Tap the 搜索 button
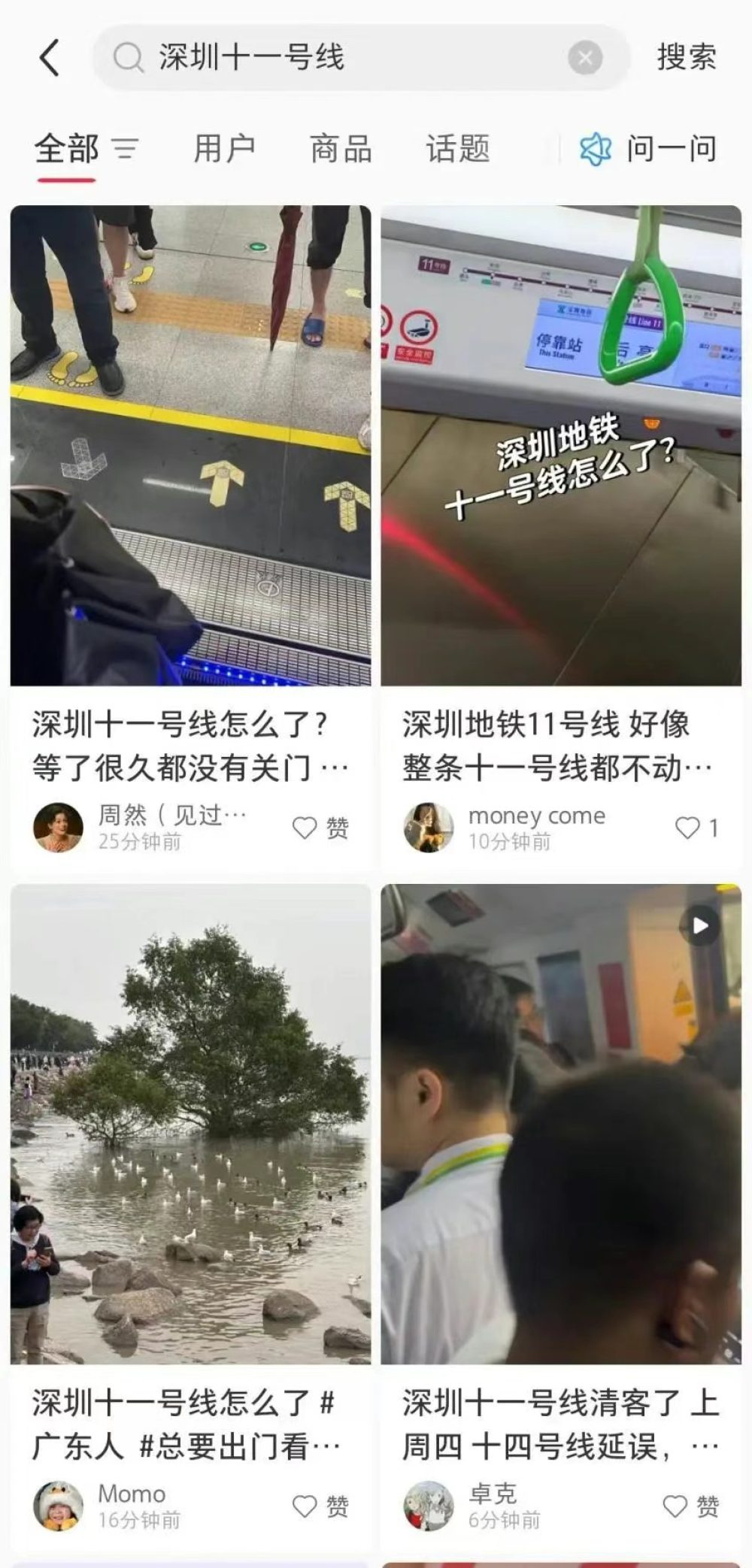The width and height of the screenshot is (752, 1568). point(686,58)
